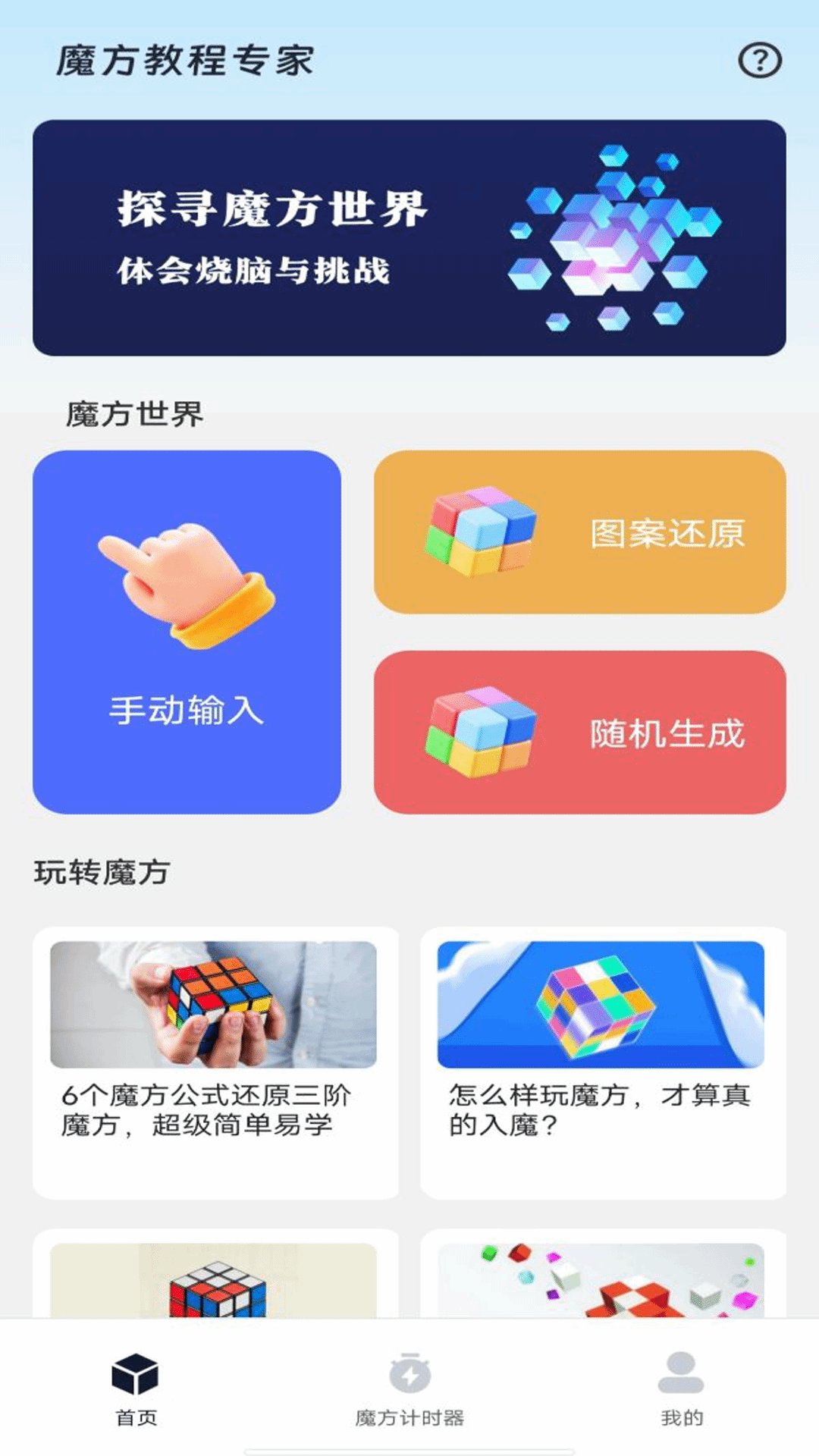The width and height of the screenshot is (819, 1456).
Task: Select the 手动输入 card
Action: point(187,632)
